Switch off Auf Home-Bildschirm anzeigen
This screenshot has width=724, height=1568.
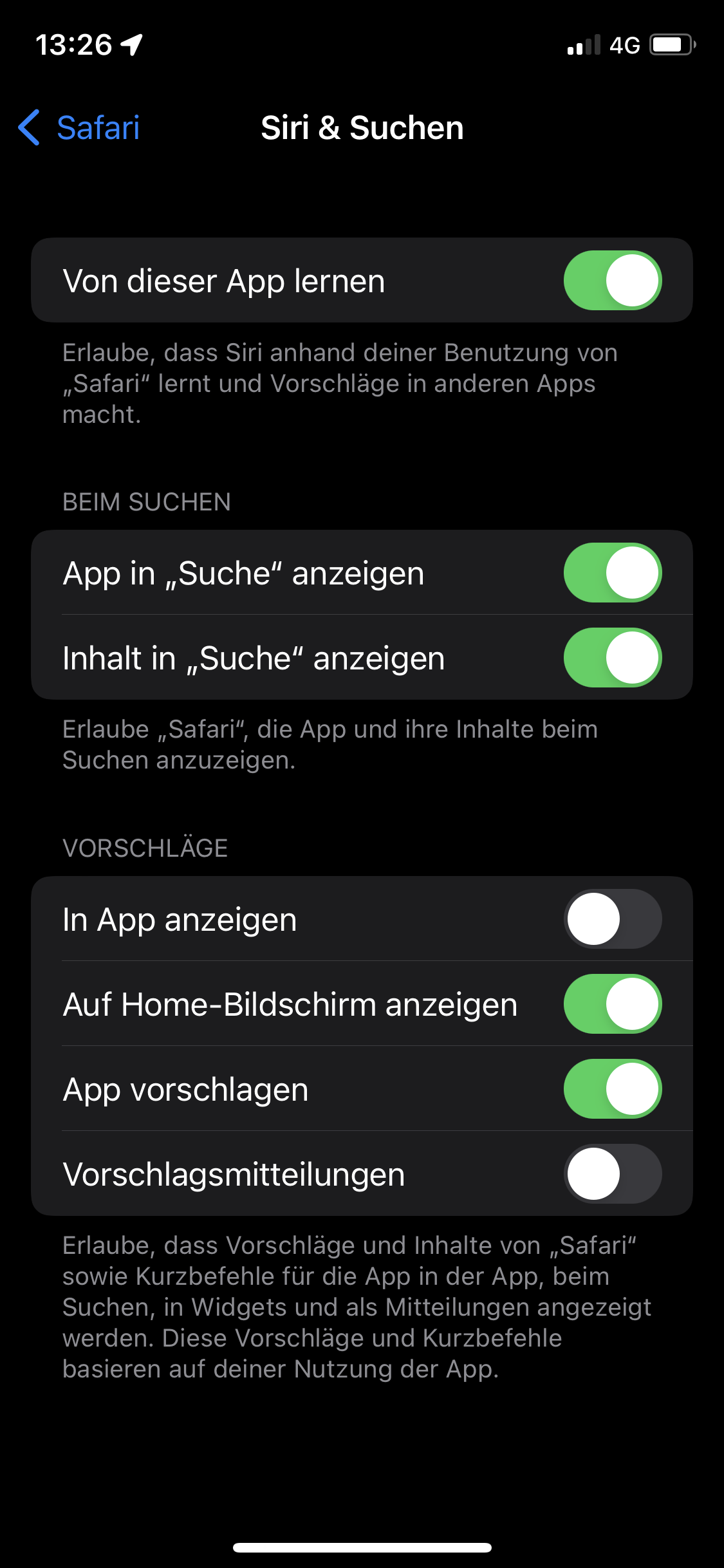pyautogui.click(x=612, y=1004)
